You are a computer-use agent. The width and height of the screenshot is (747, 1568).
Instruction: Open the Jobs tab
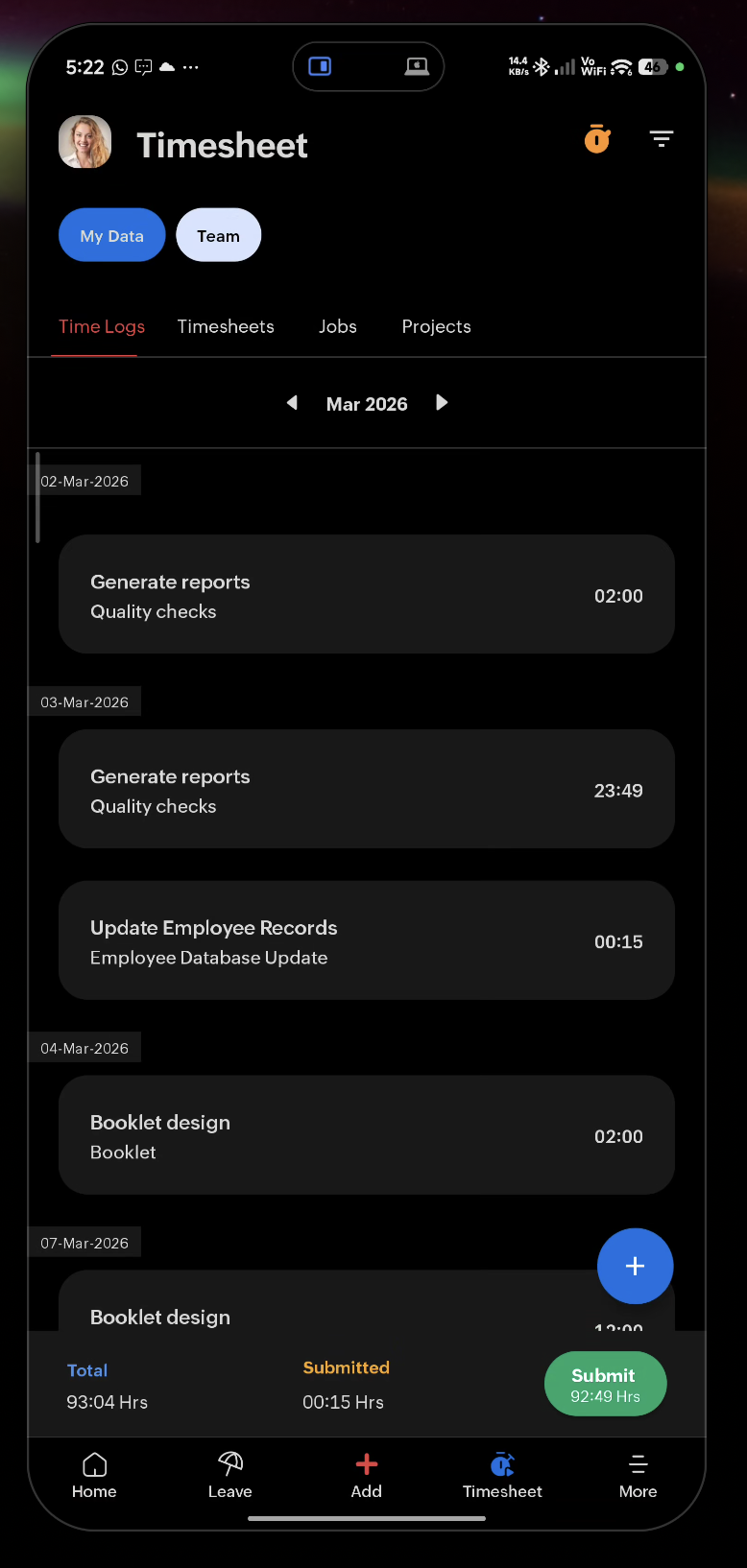(x=338, y=326)
